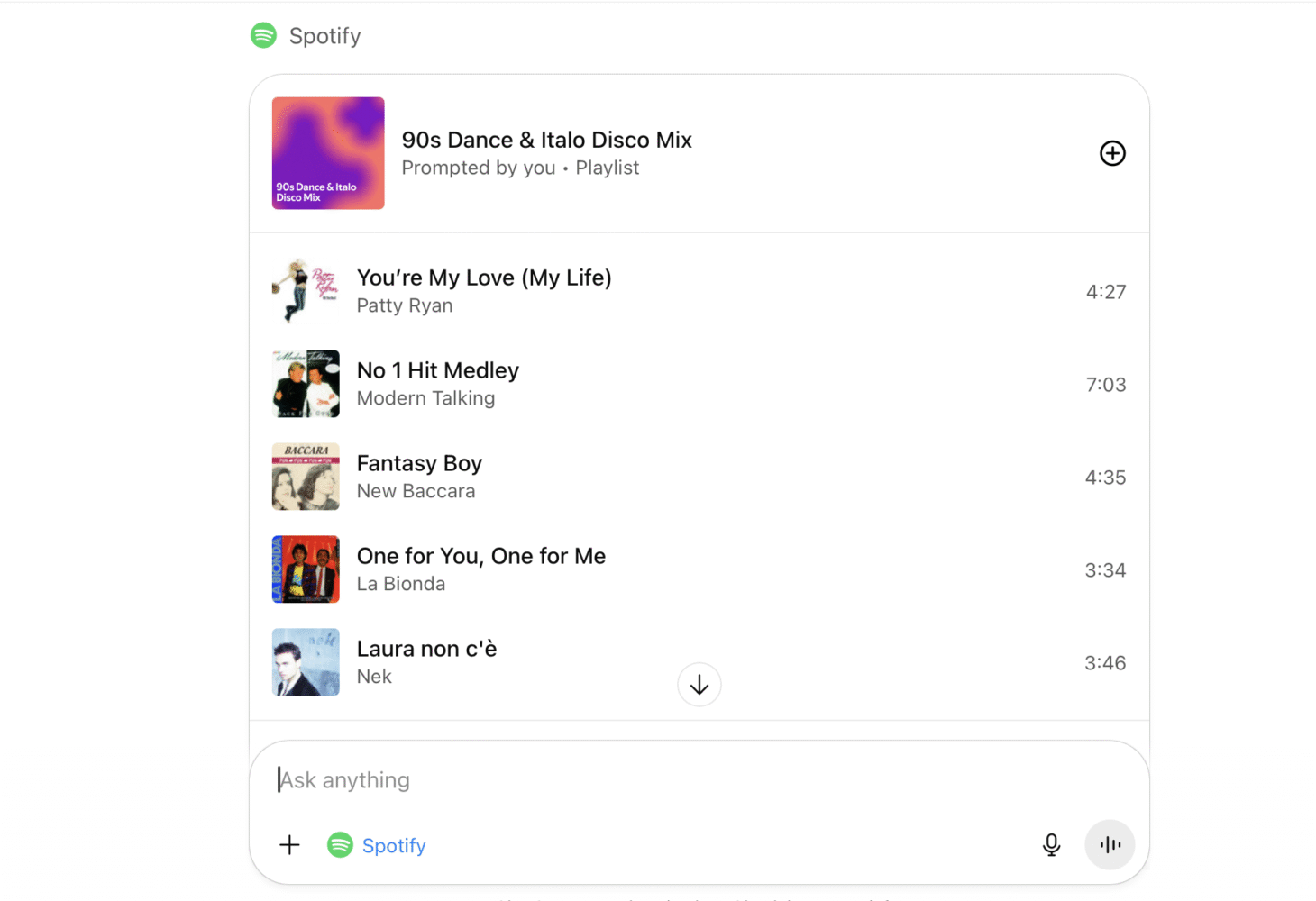Image resolution: width=1316 pixels, height=901 pixels.
Task: Play You're My Love by Patty Ryan
Action: 484,278
